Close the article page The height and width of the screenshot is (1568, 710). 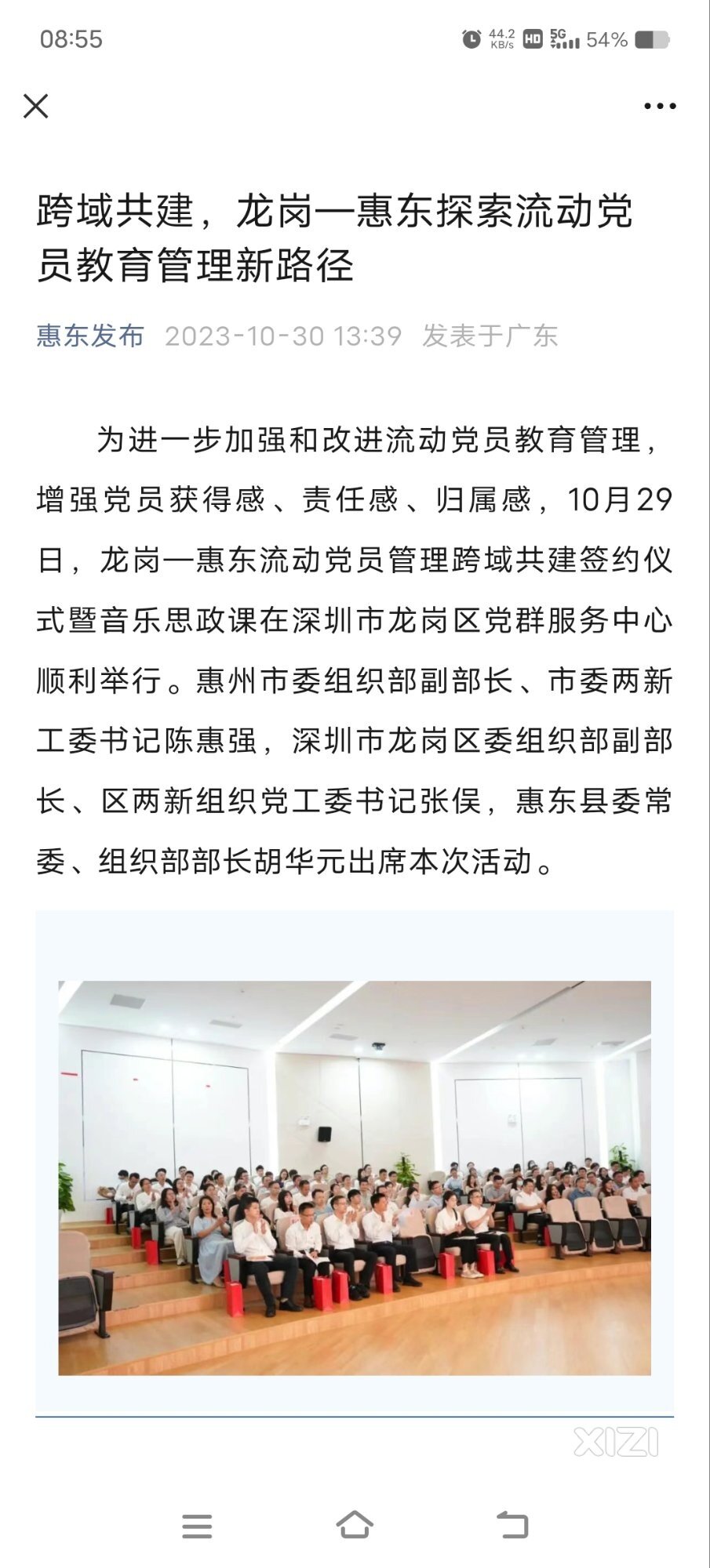36,106
